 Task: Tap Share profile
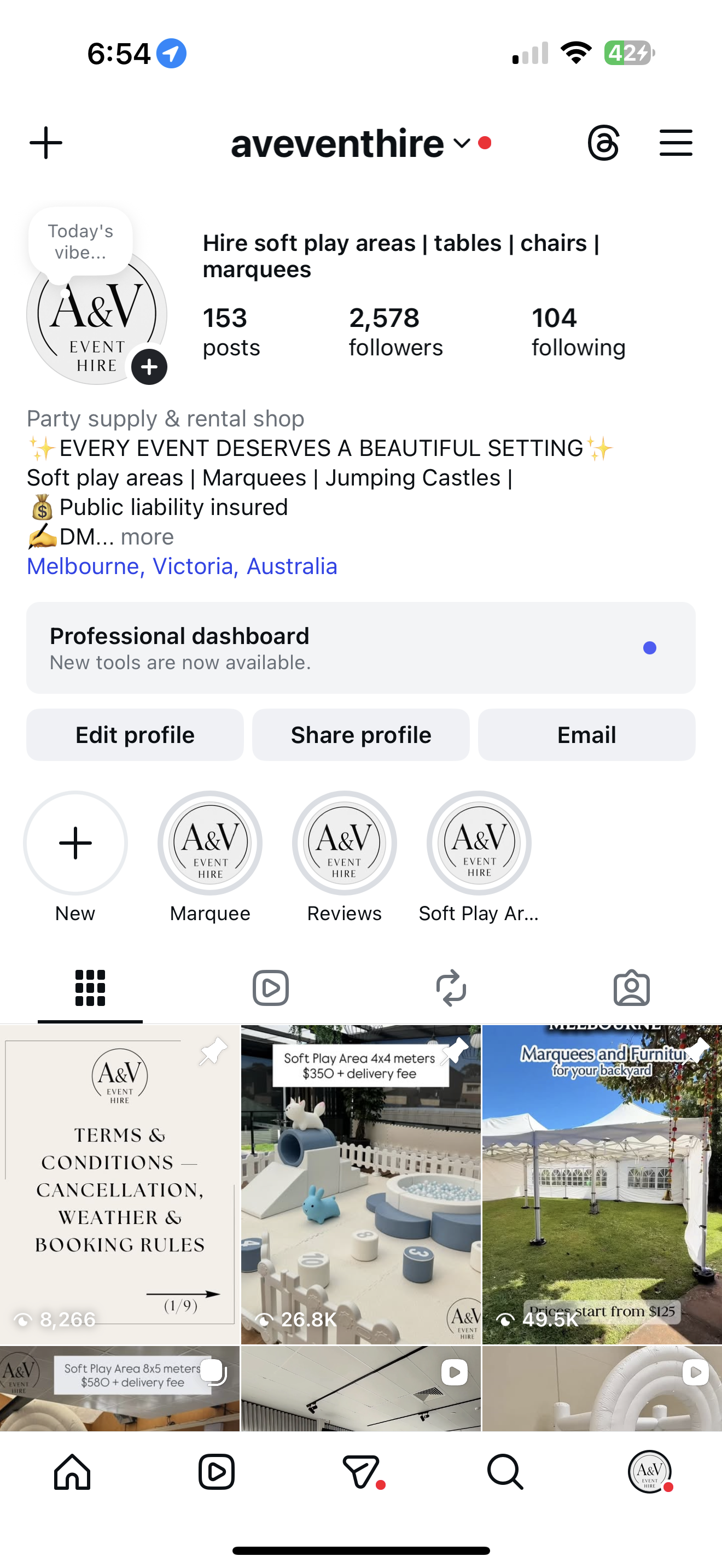[360, 735]
